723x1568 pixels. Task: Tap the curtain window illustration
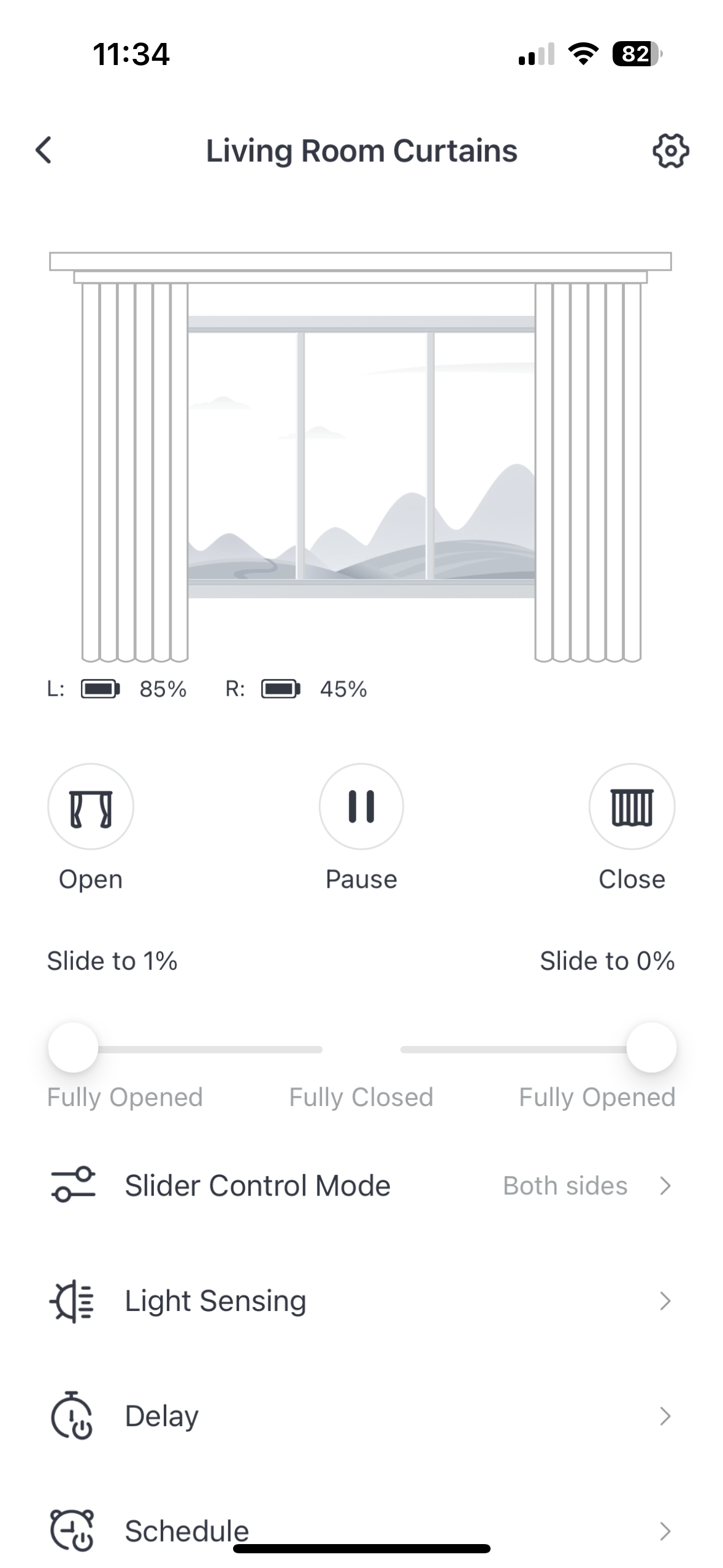(x=361, y=454)
